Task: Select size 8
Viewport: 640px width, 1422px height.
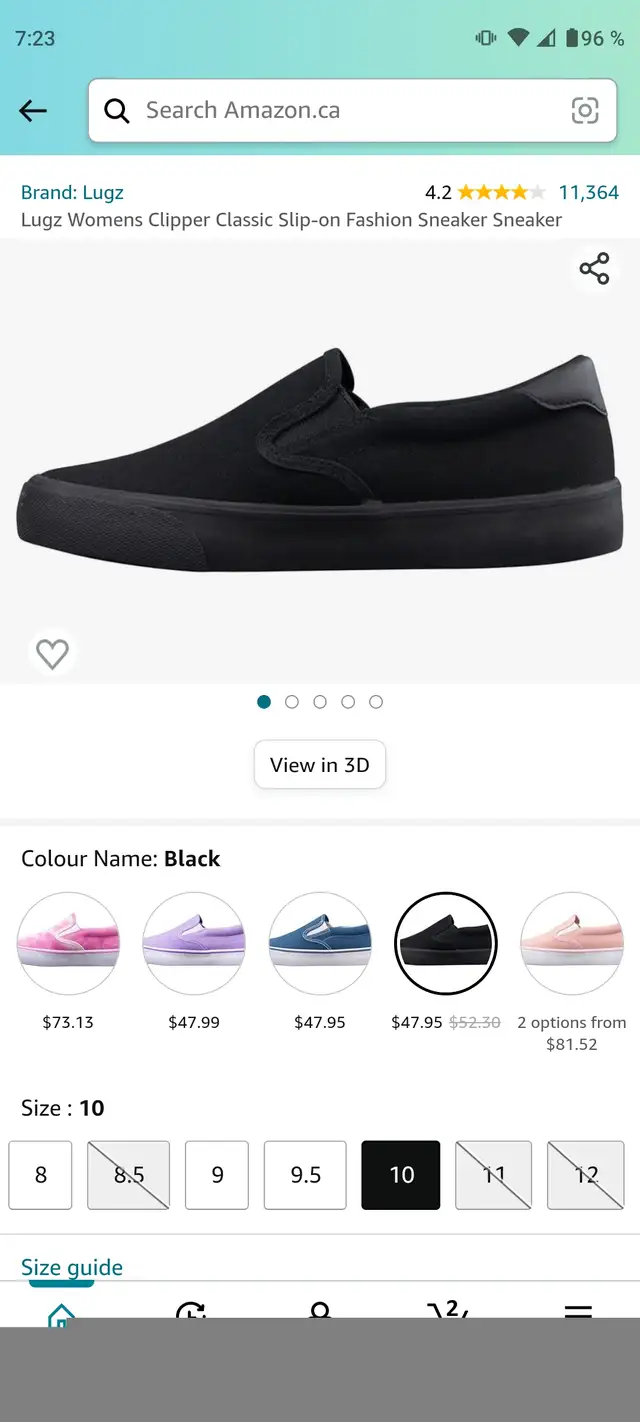Action: click(41, 1175)
